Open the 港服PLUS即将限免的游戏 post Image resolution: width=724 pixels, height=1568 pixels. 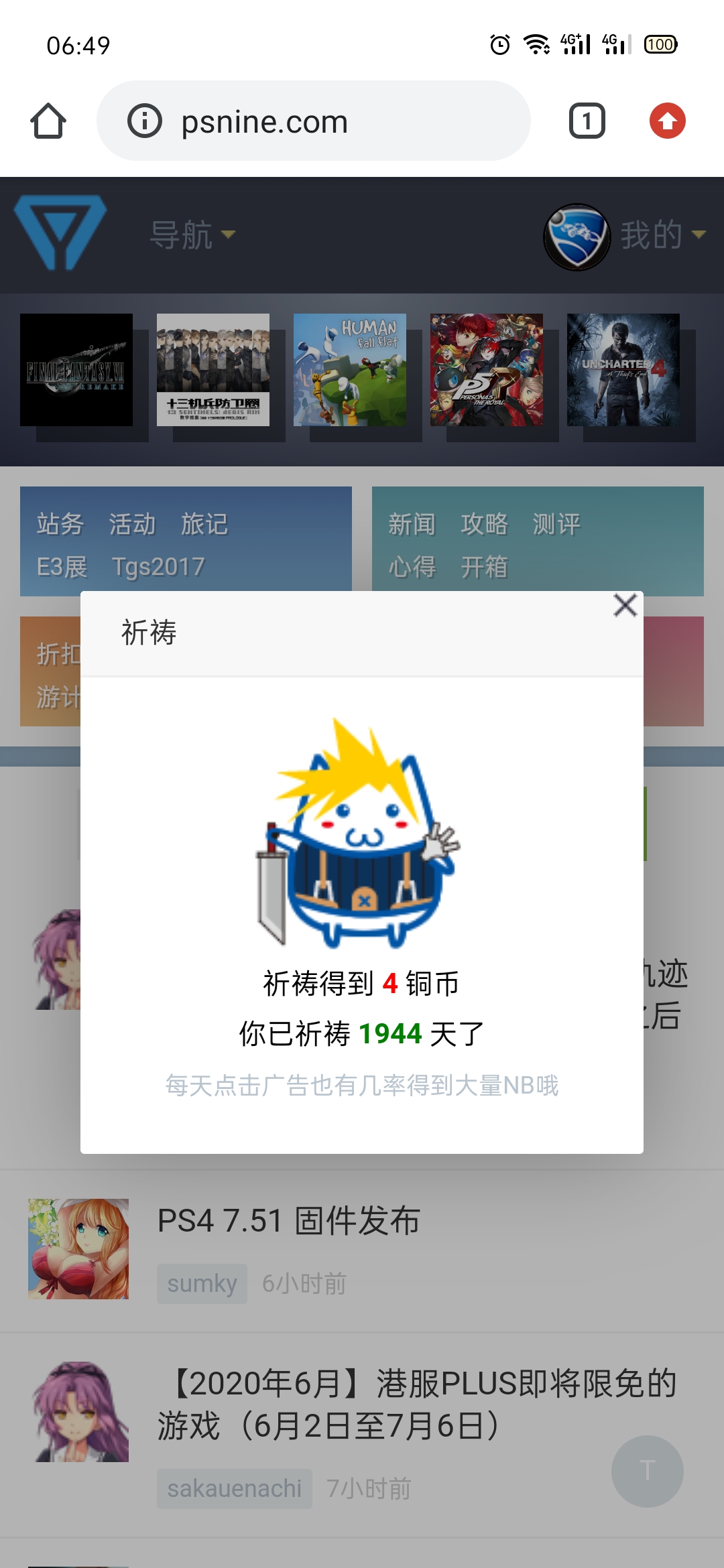point(417,1404)
